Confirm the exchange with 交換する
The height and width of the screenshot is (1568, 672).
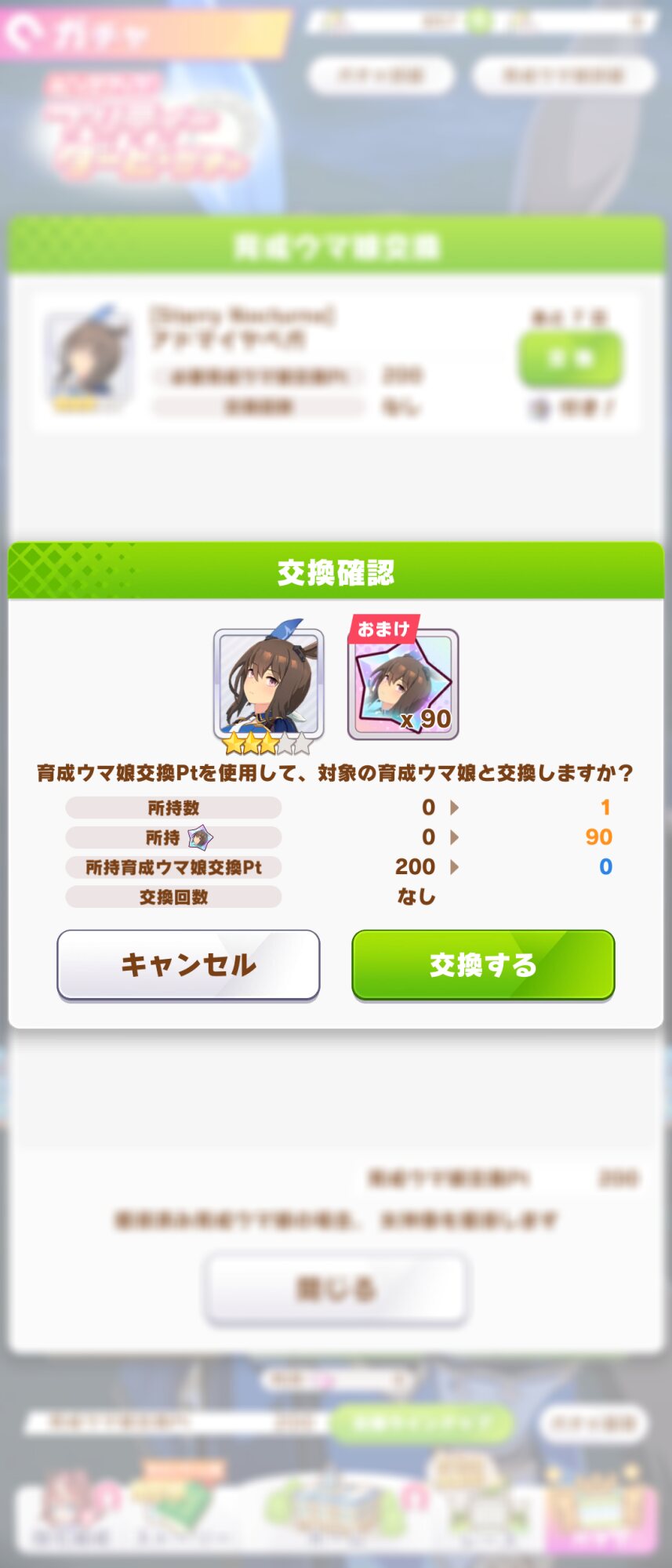[x=483, y=964]
